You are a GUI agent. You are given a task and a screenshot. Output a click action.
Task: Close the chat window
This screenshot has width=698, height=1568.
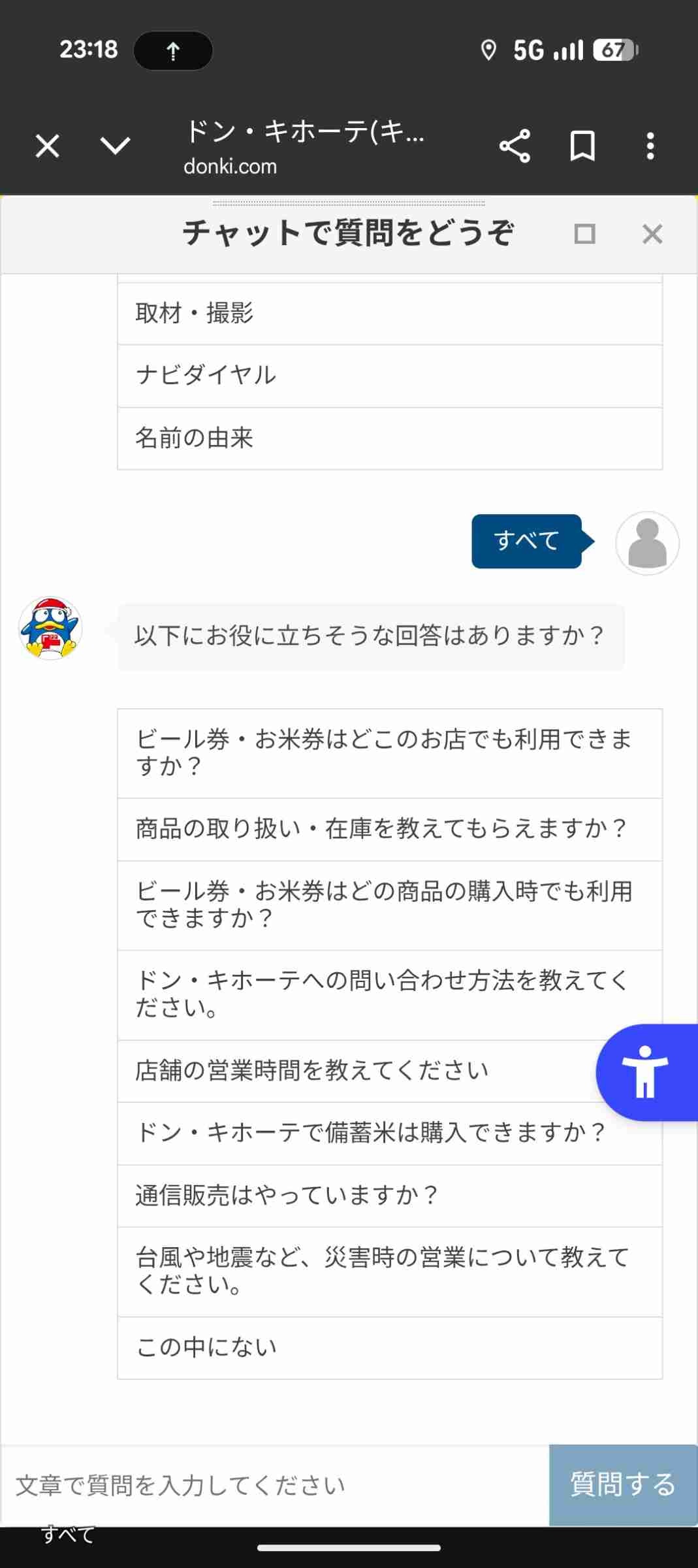(652, 234)
